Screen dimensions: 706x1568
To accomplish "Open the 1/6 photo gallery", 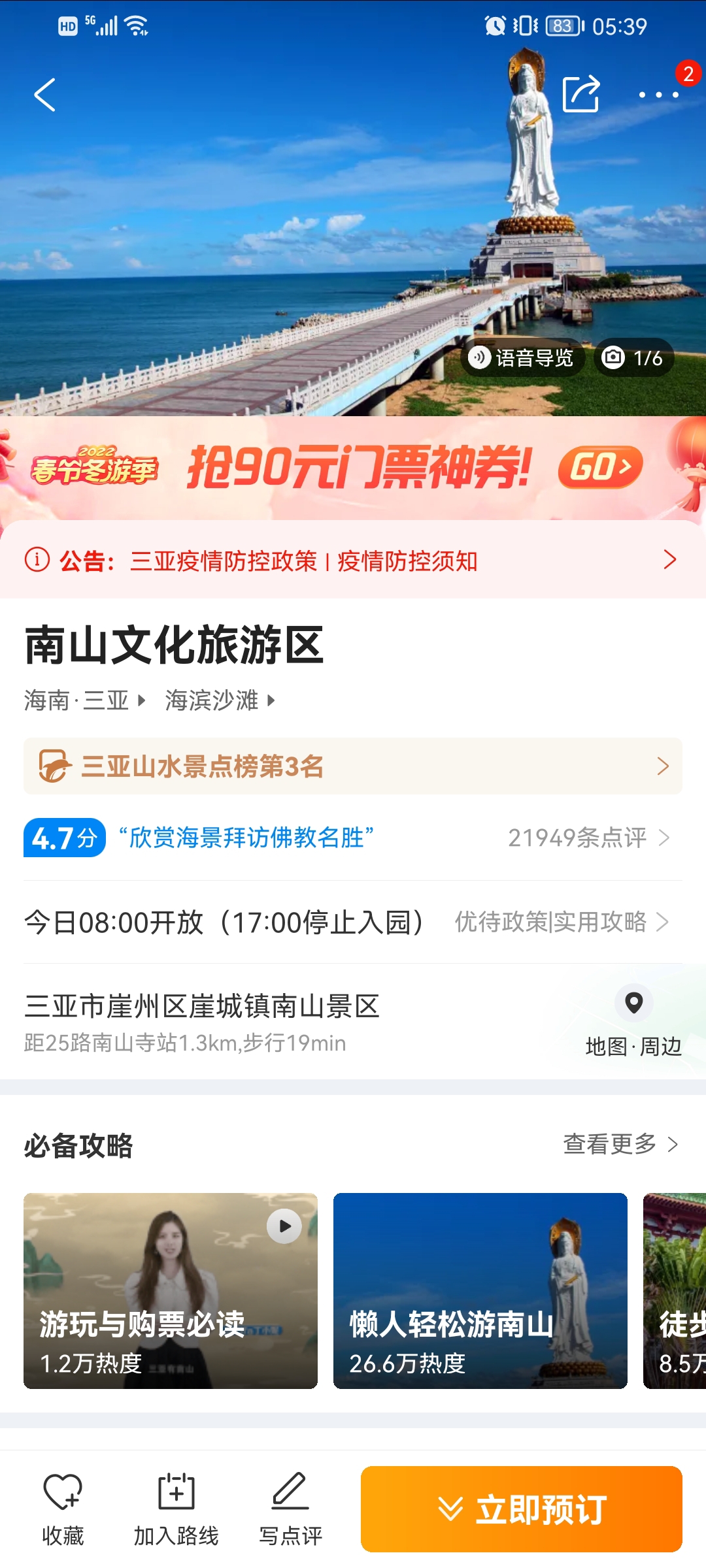I will point(633,357).
